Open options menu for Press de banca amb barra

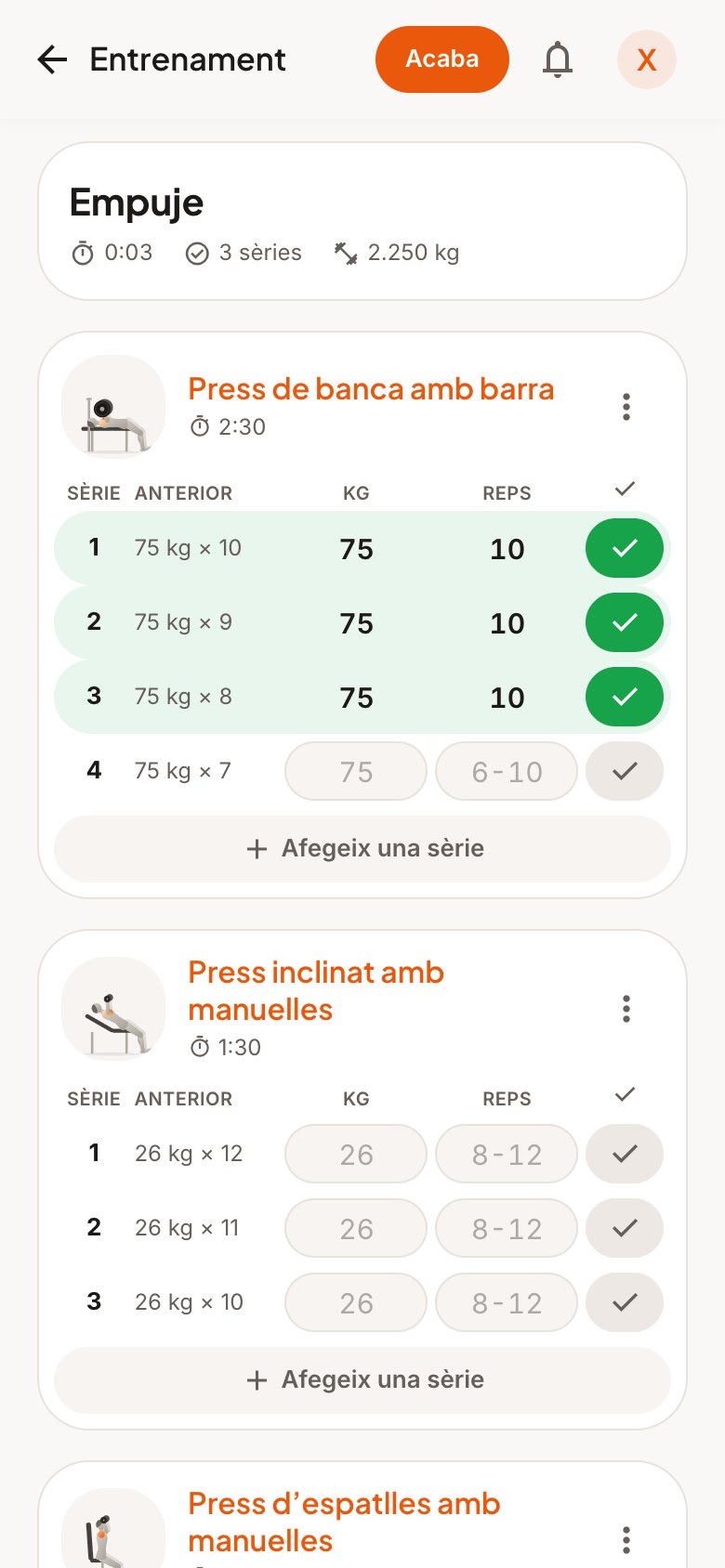(x=626, y=407)
